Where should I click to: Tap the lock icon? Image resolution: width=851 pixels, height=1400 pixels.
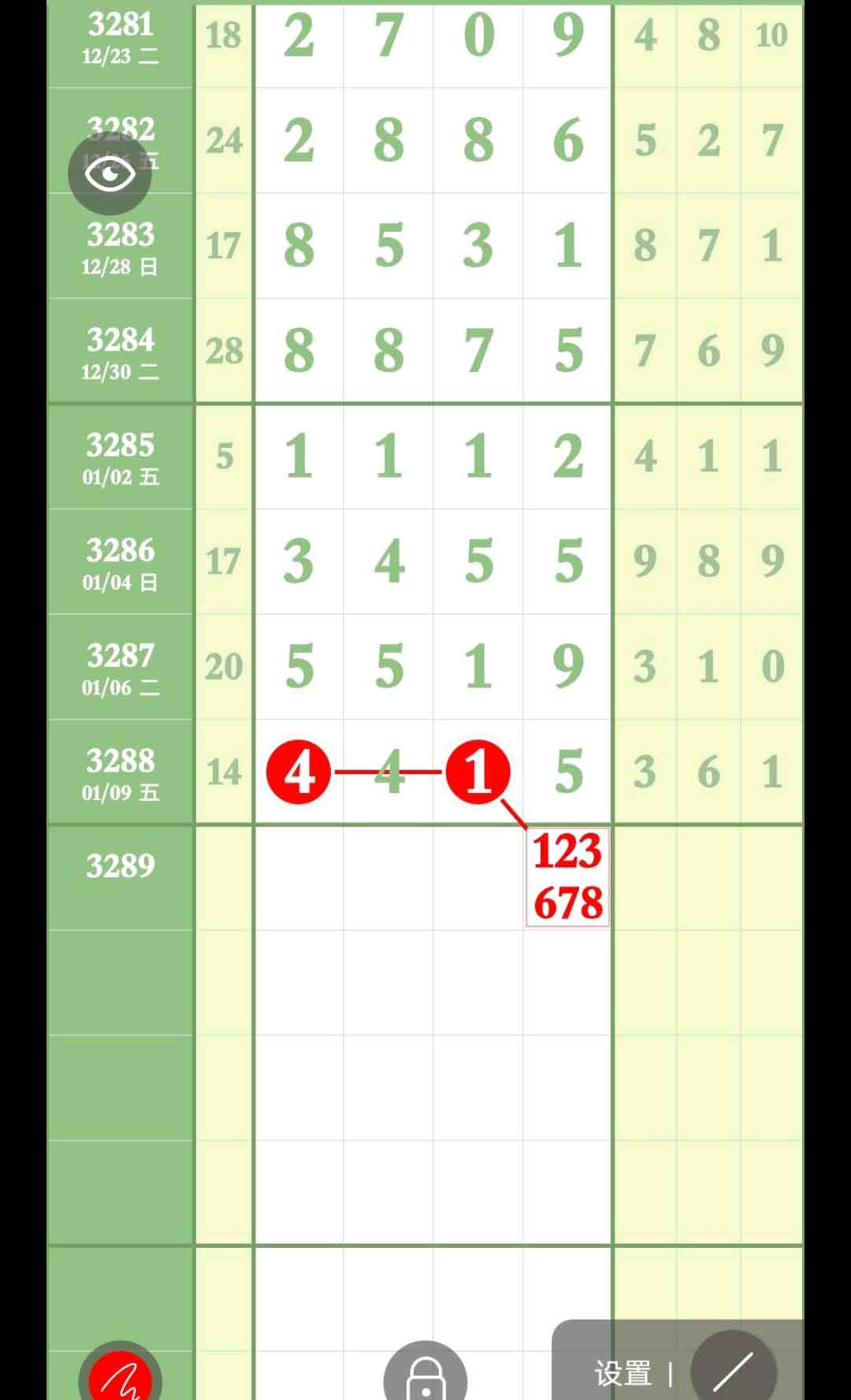(x=425, y=1376)
